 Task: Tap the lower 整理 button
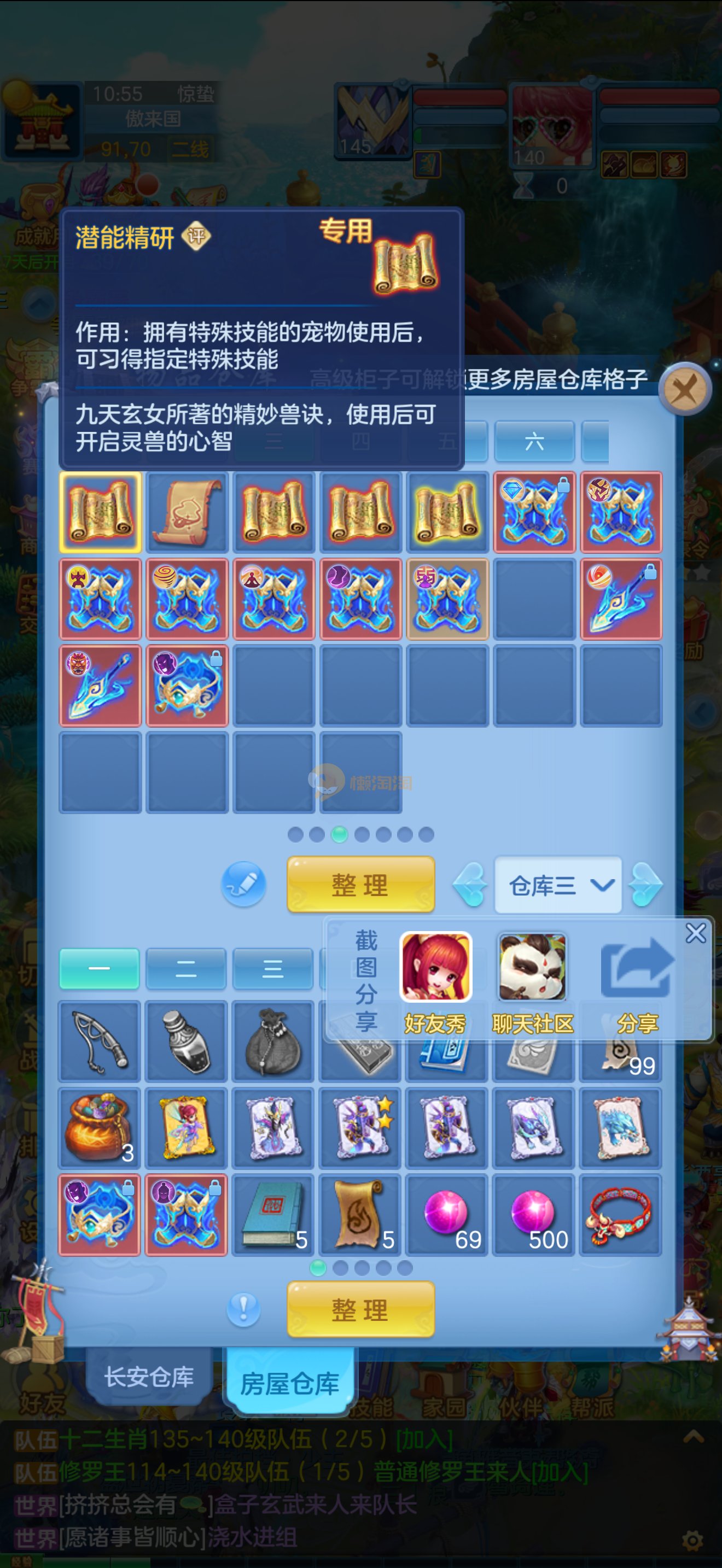tap(360, 1309)
